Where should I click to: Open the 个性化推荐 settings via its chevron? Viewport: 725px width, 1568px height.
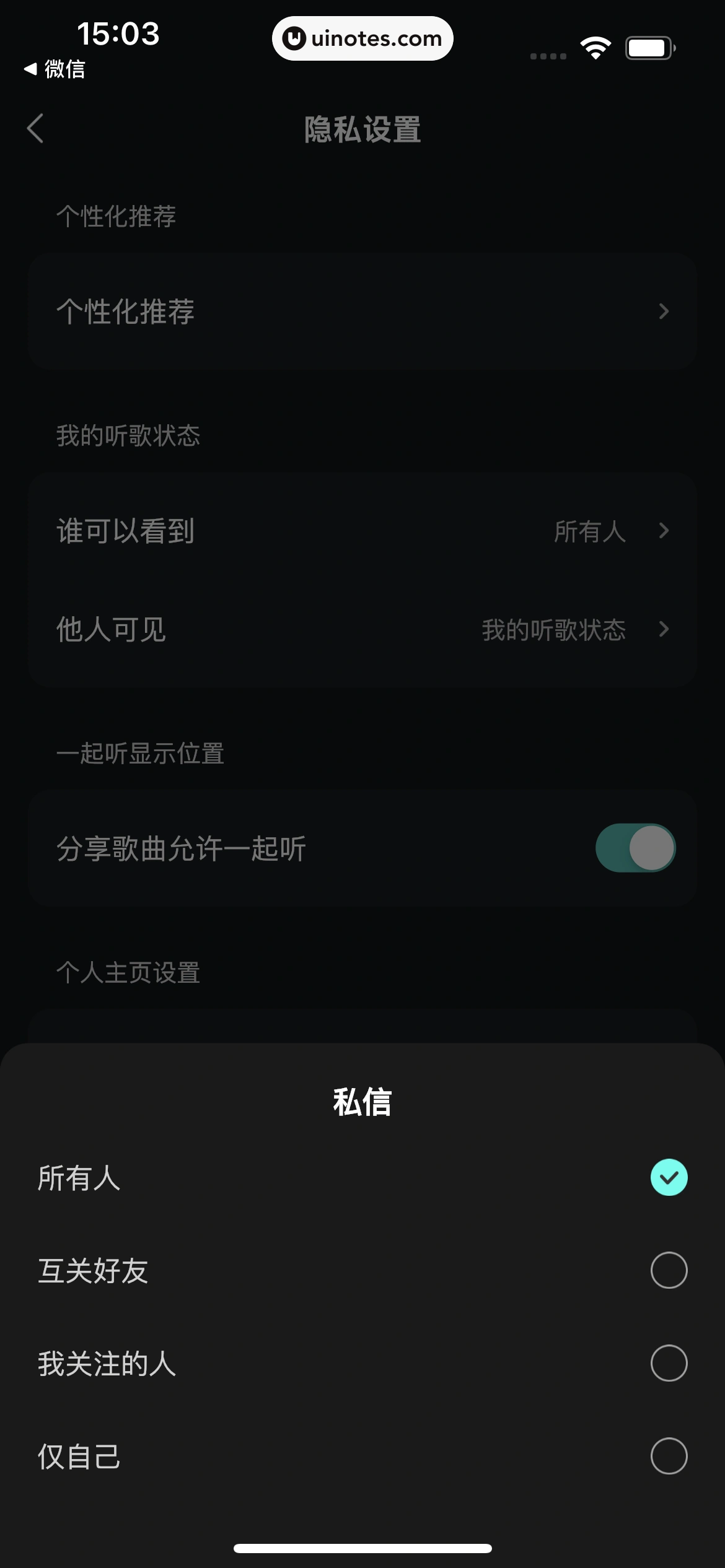coord(664,311)
